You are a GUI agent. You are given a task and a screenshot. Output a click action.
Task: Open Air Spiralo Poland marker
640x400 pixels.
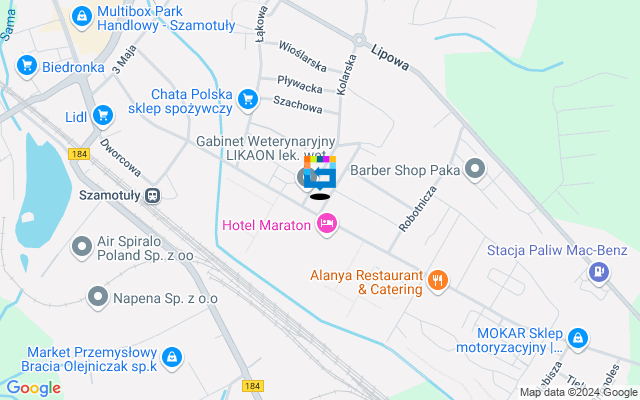pyautogui.click(x=80, y=247)
